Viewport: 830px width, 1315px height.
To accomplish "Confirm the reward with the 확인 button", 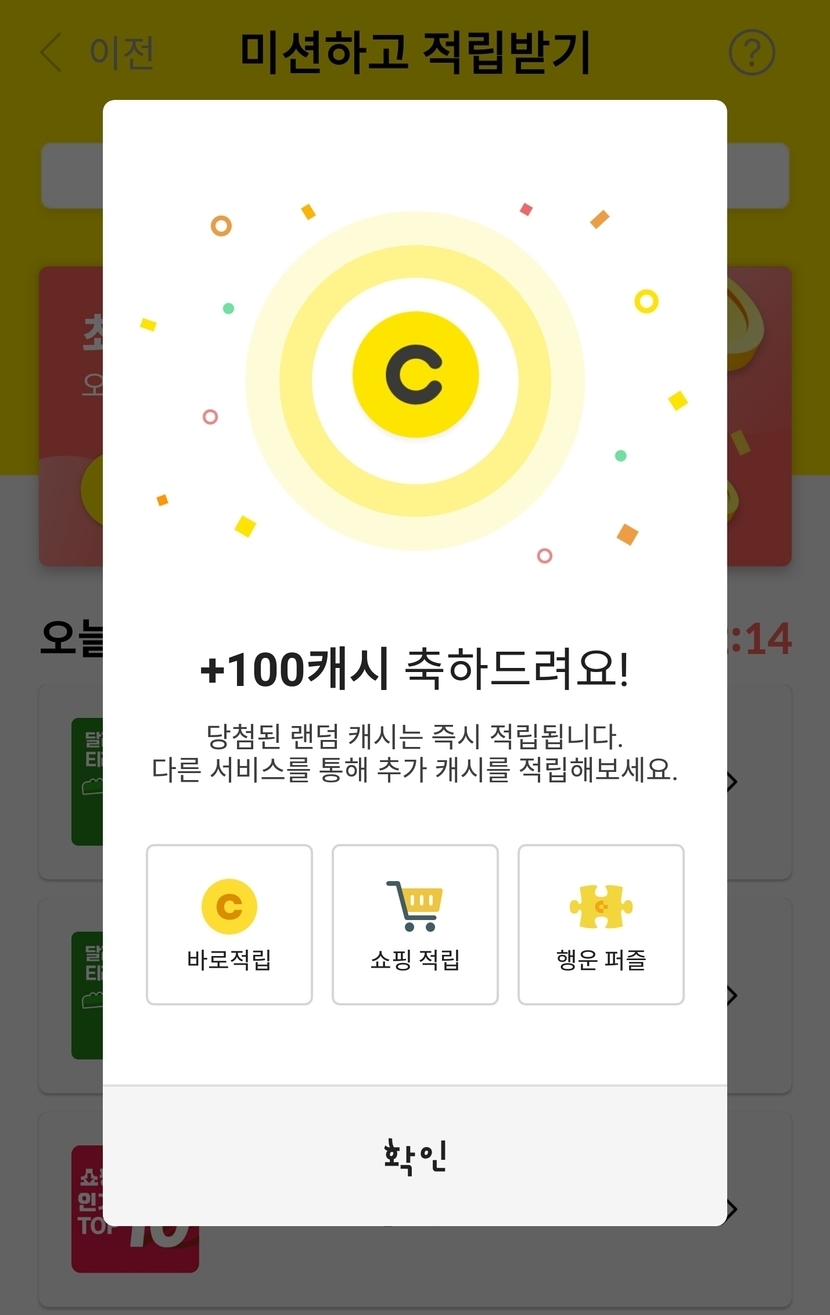I will tap(415, 1156).
